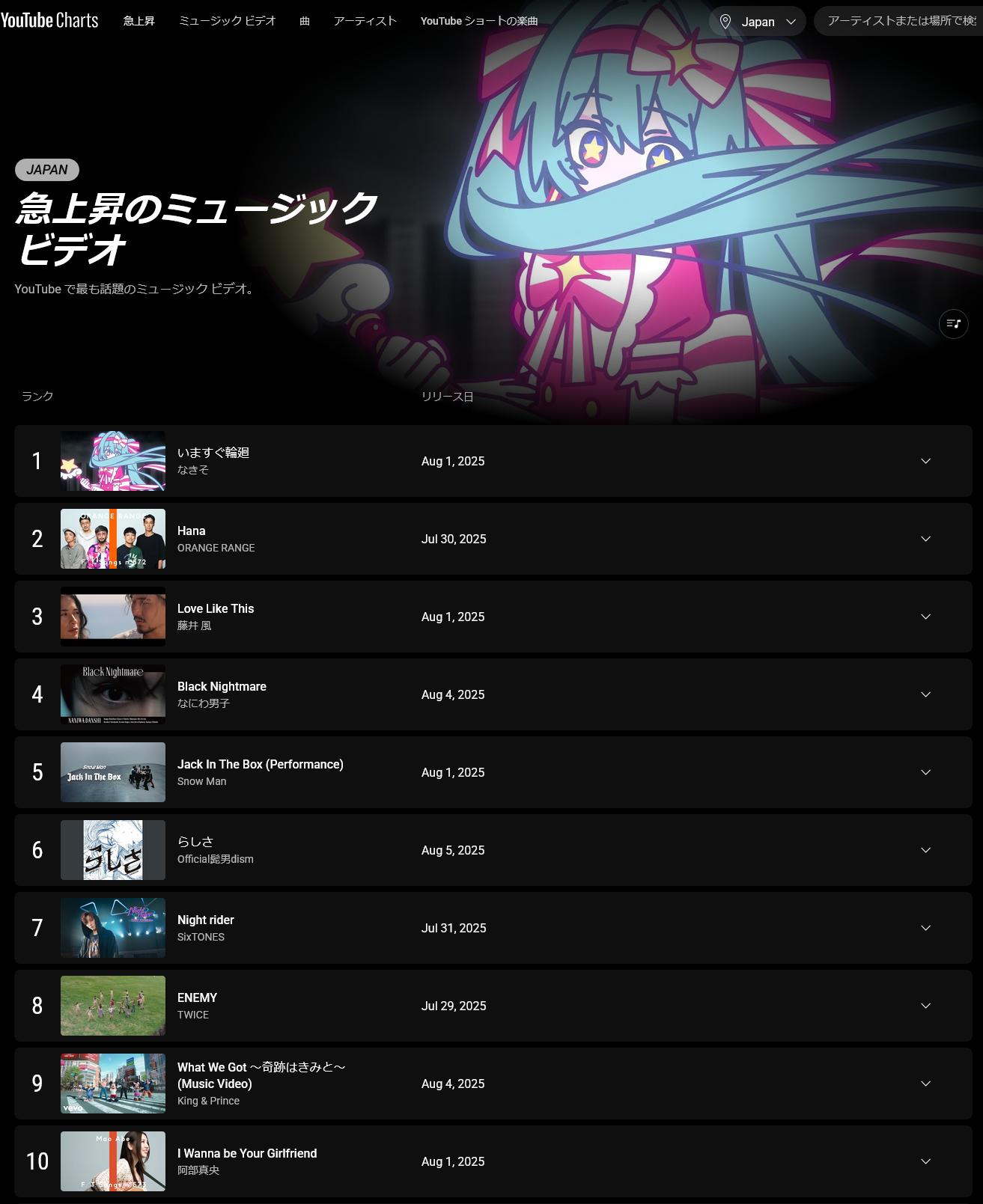Expand the ENEMY by TWICE row
The width and height of the screenshot is (983, 1204).
(925, 1006)
